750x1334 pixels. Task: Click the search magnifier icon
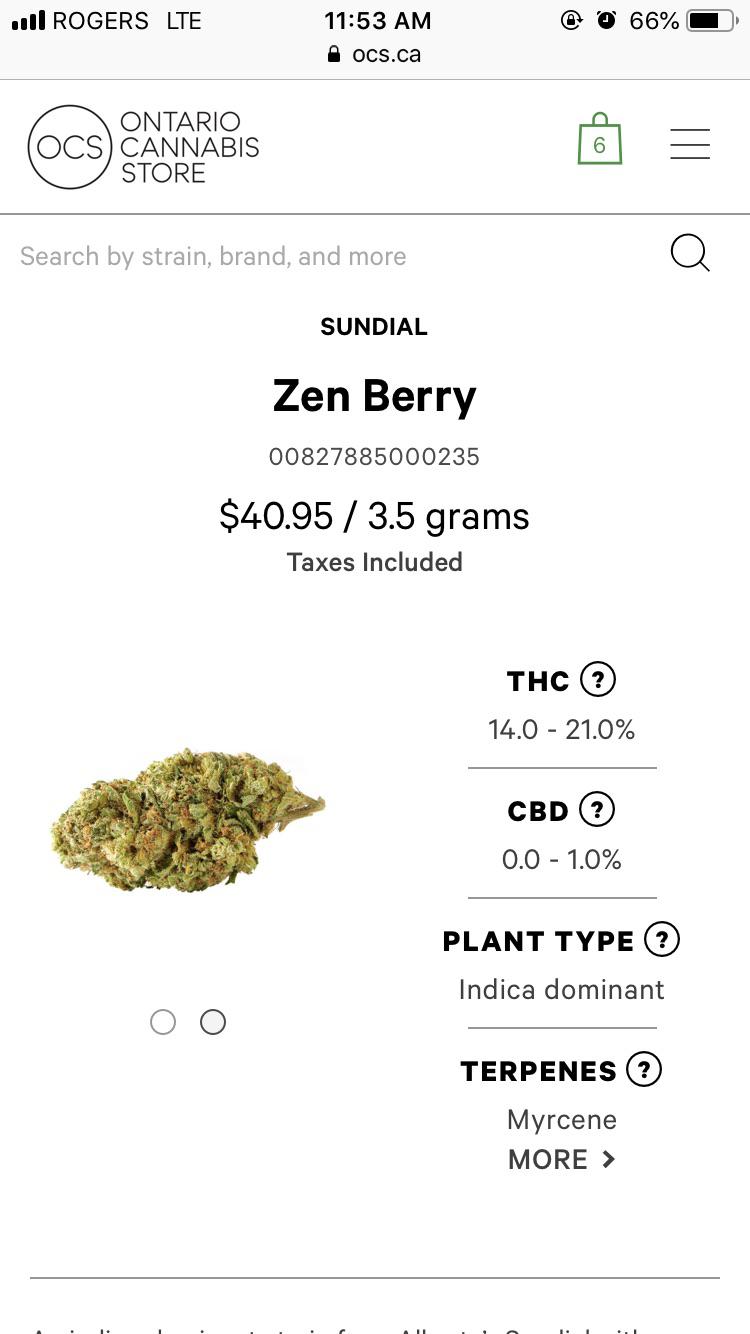pos(690,254)
